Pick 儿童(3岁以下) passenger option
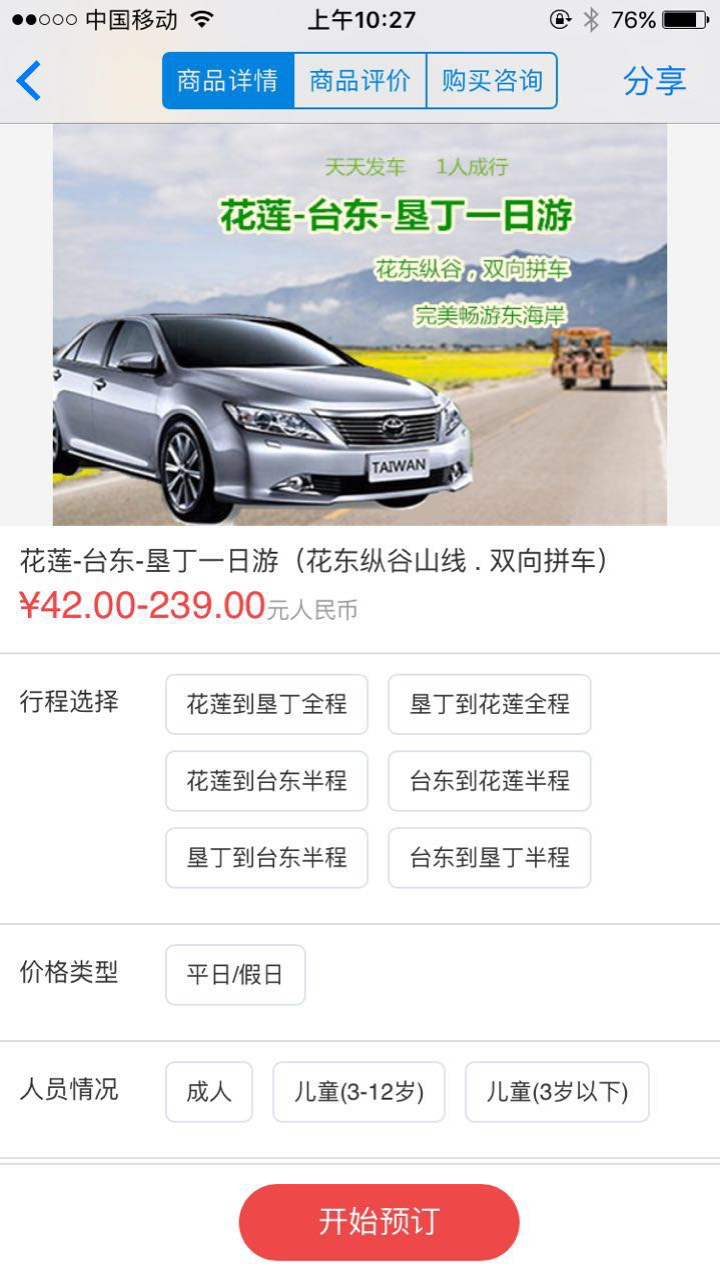 coord(557,1092)
